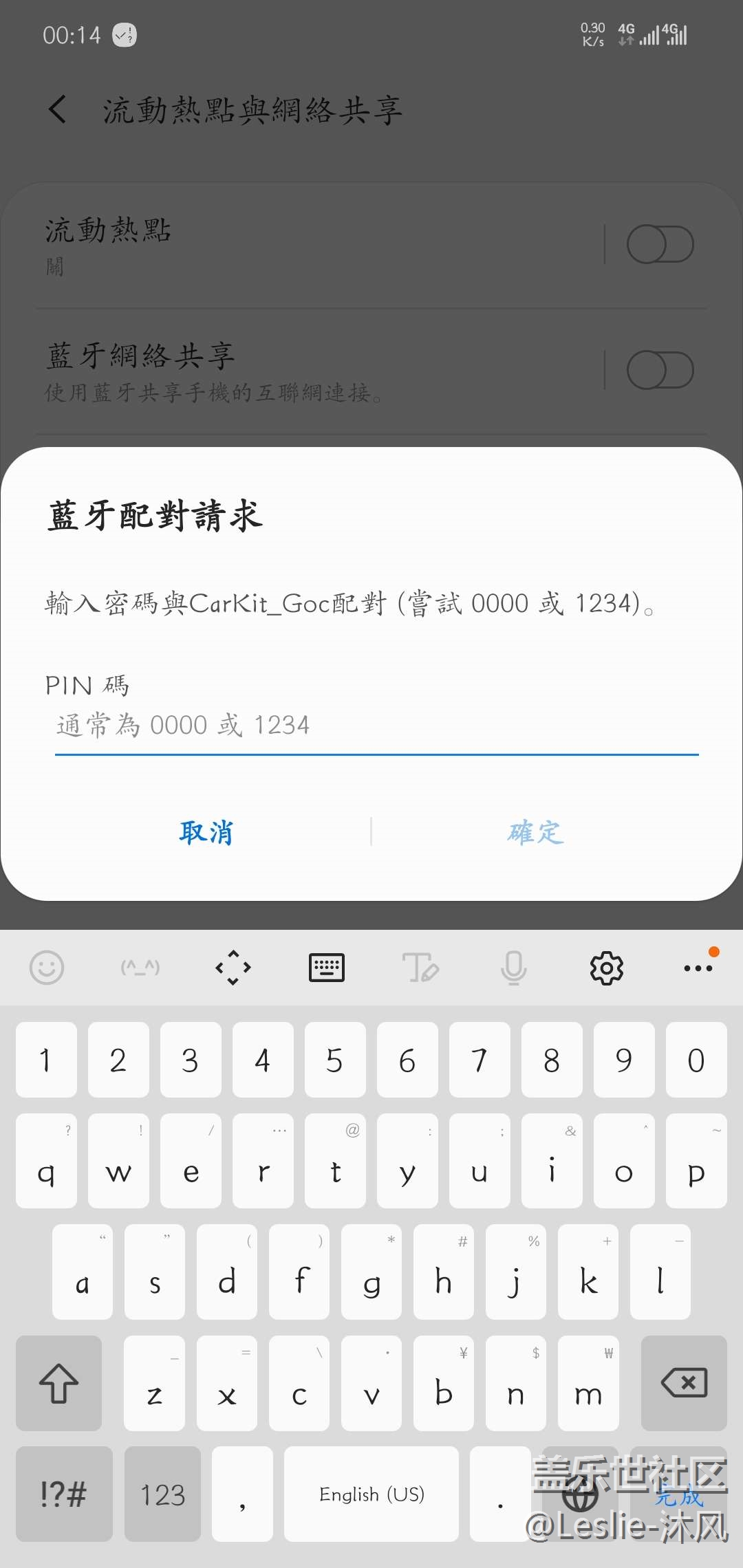Tap the PIN code input field
The height and width of the screenshot is (1568, 743).
click(376, 726)
